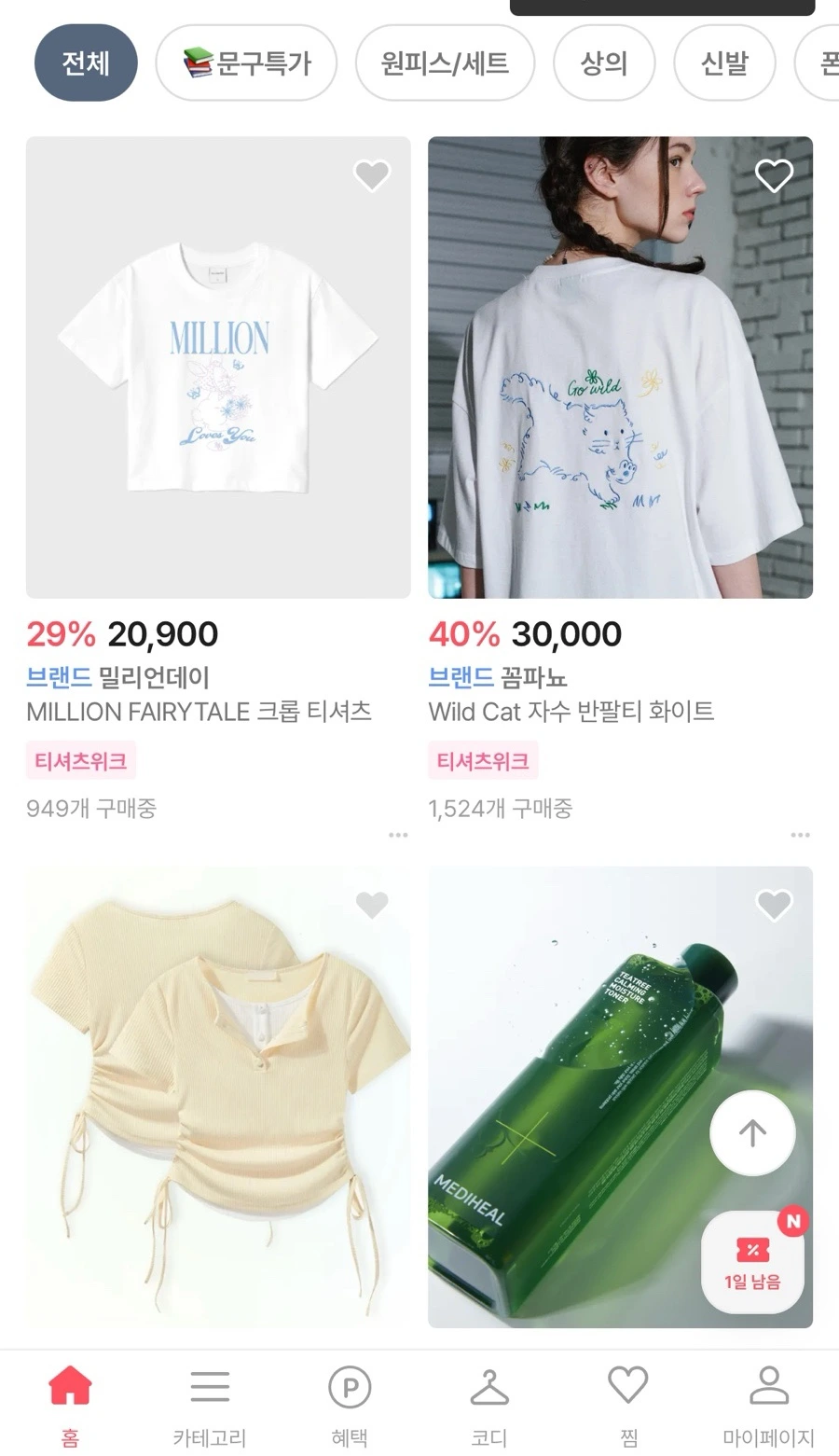Jump back to top with arrow button

coord(752,1133)
